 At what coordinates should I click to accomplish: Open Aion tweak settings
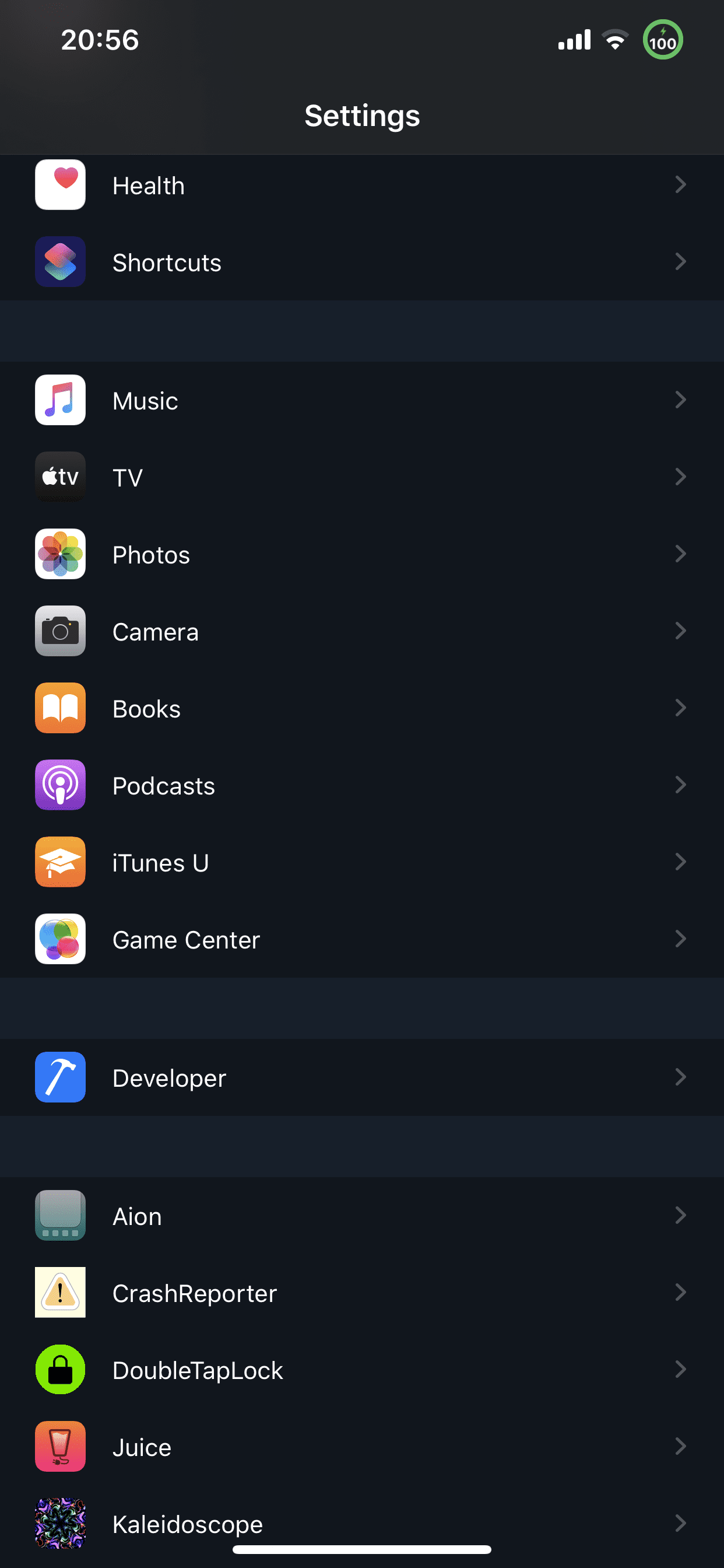click(362, 1216)
